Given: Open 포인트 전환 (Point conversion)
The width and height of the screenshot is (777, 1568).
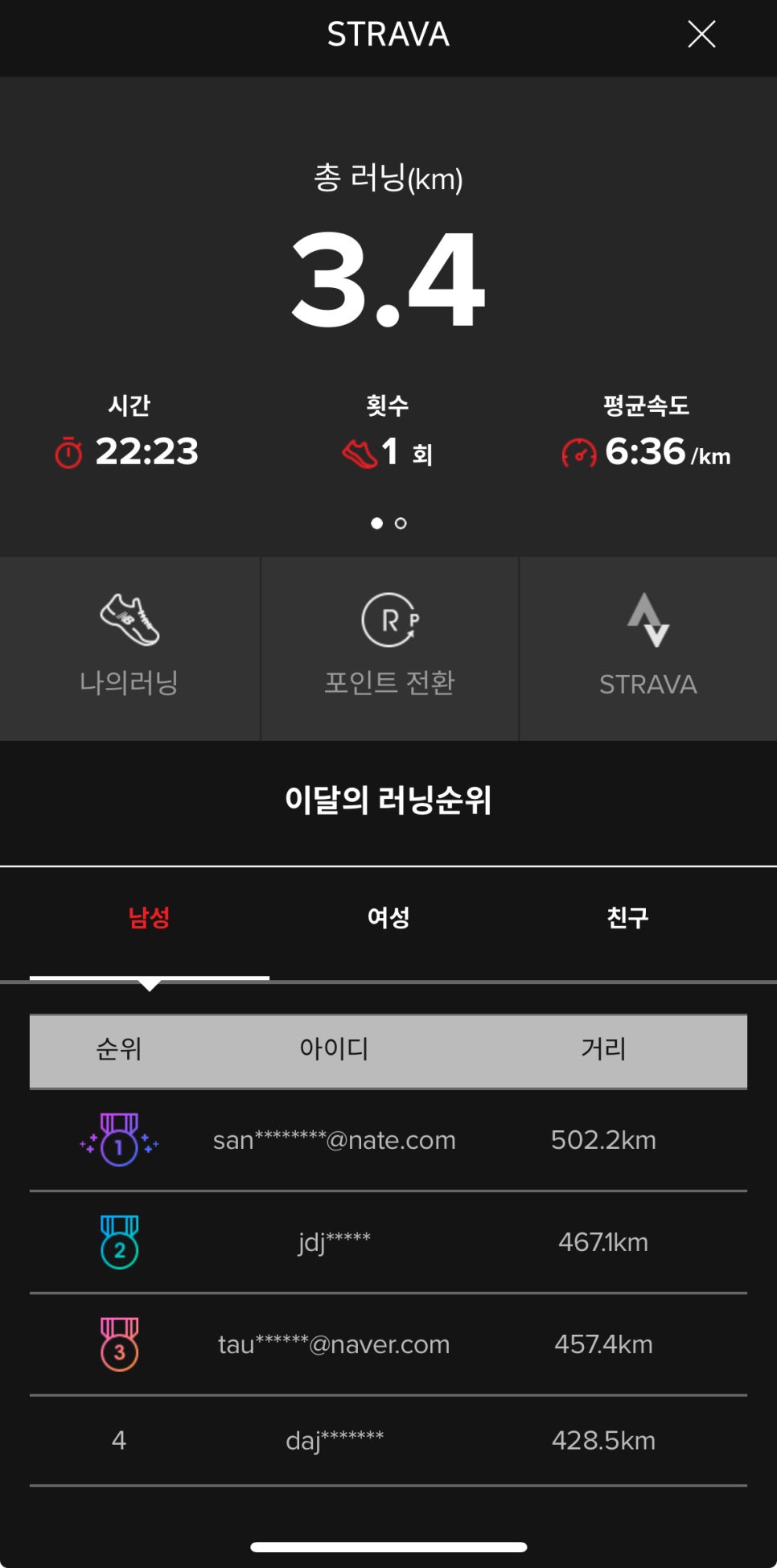Looking at the screenshot, I should click(390, 648).
